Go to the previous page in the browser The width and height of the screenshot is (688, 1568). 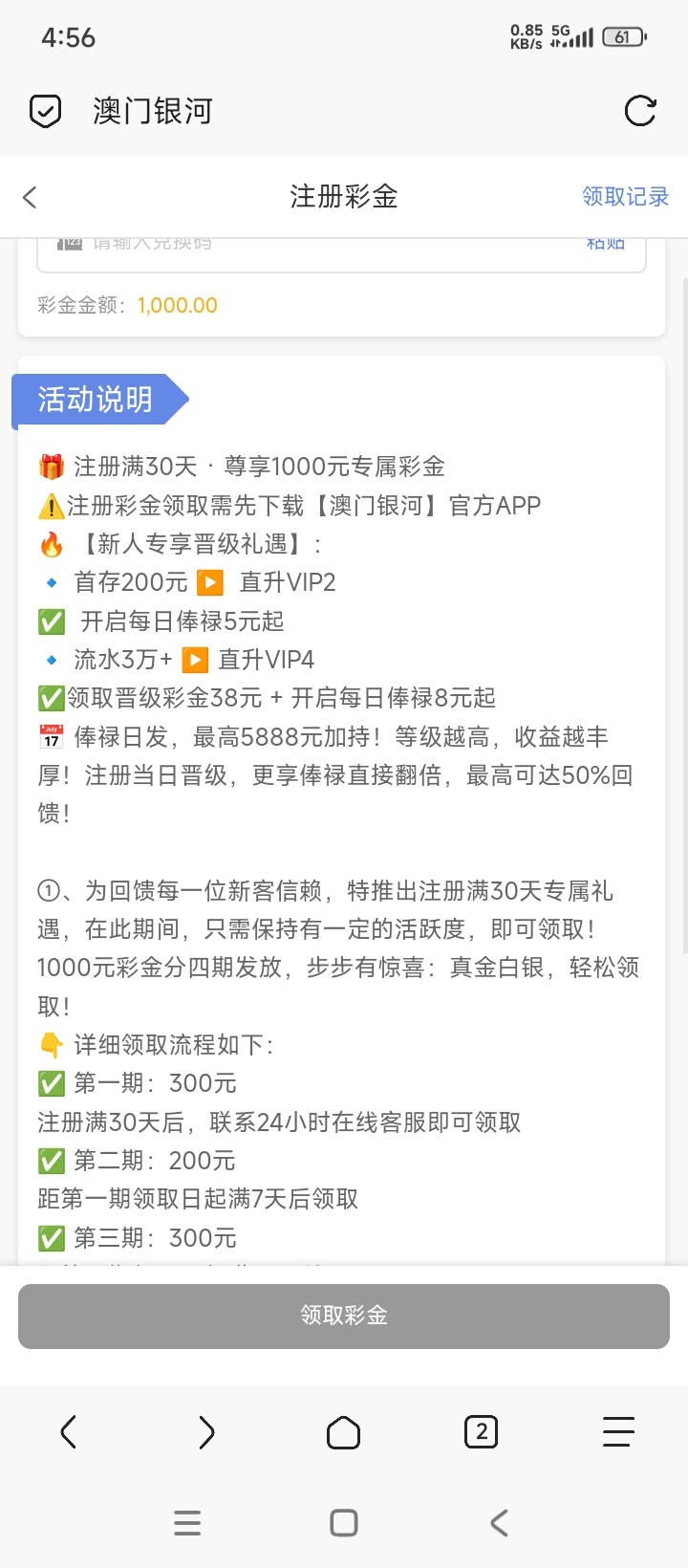pyautogui.click(x=69, y=1432)
